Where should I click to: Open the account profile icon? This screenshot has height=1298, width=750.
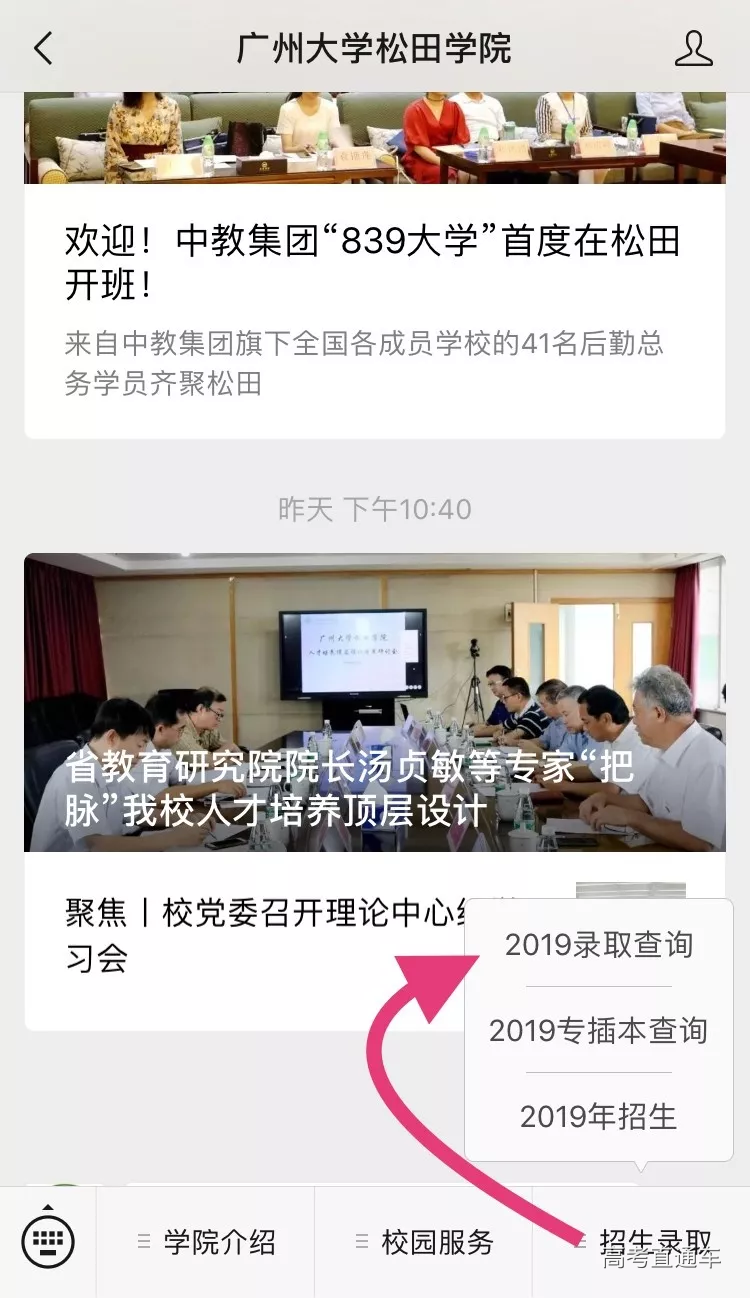coord(693,48)
